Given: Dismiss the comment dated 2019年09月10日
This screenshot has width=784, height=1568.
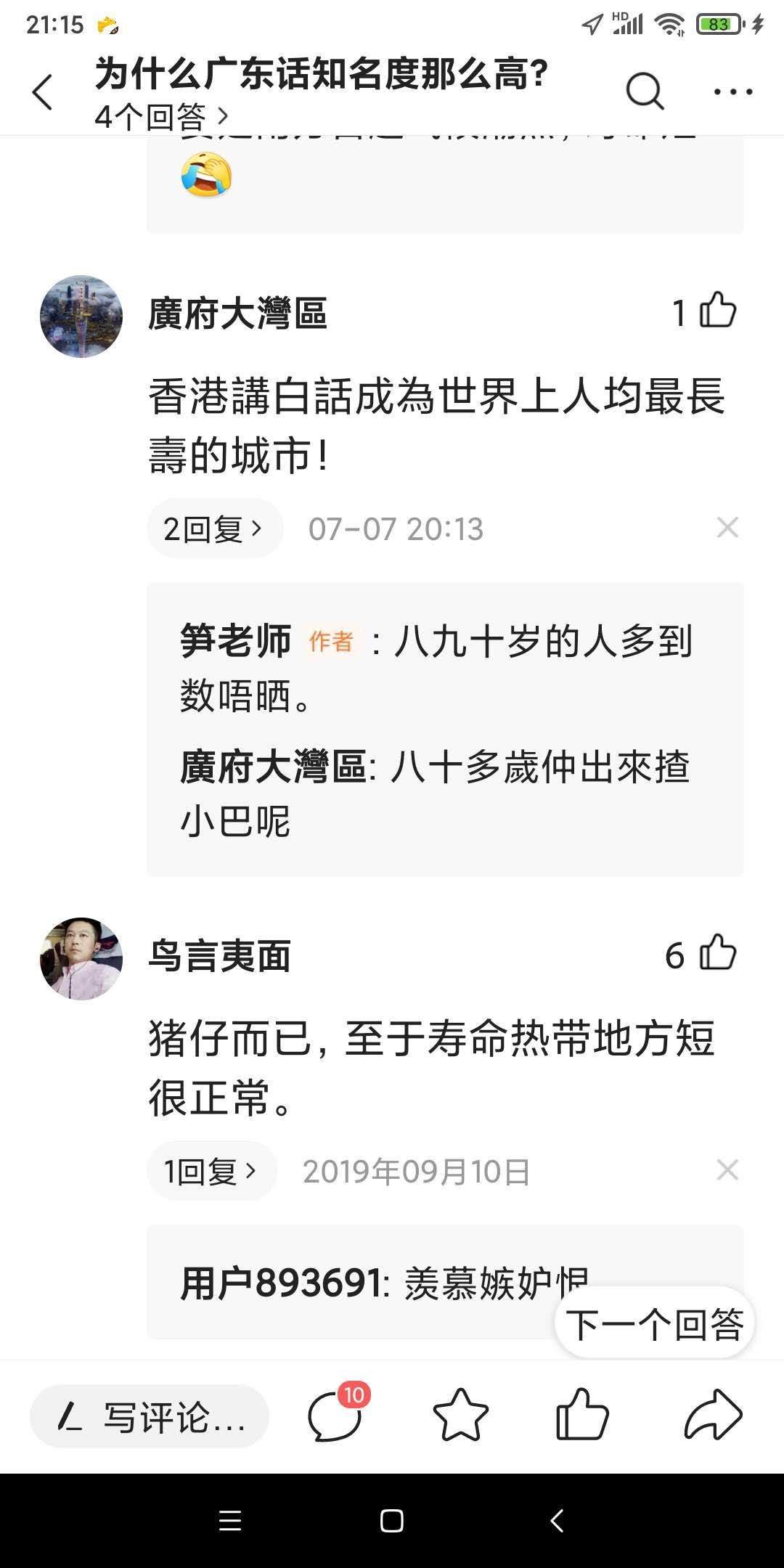Looking at the screenshot, I should [x=727, y=1170].
